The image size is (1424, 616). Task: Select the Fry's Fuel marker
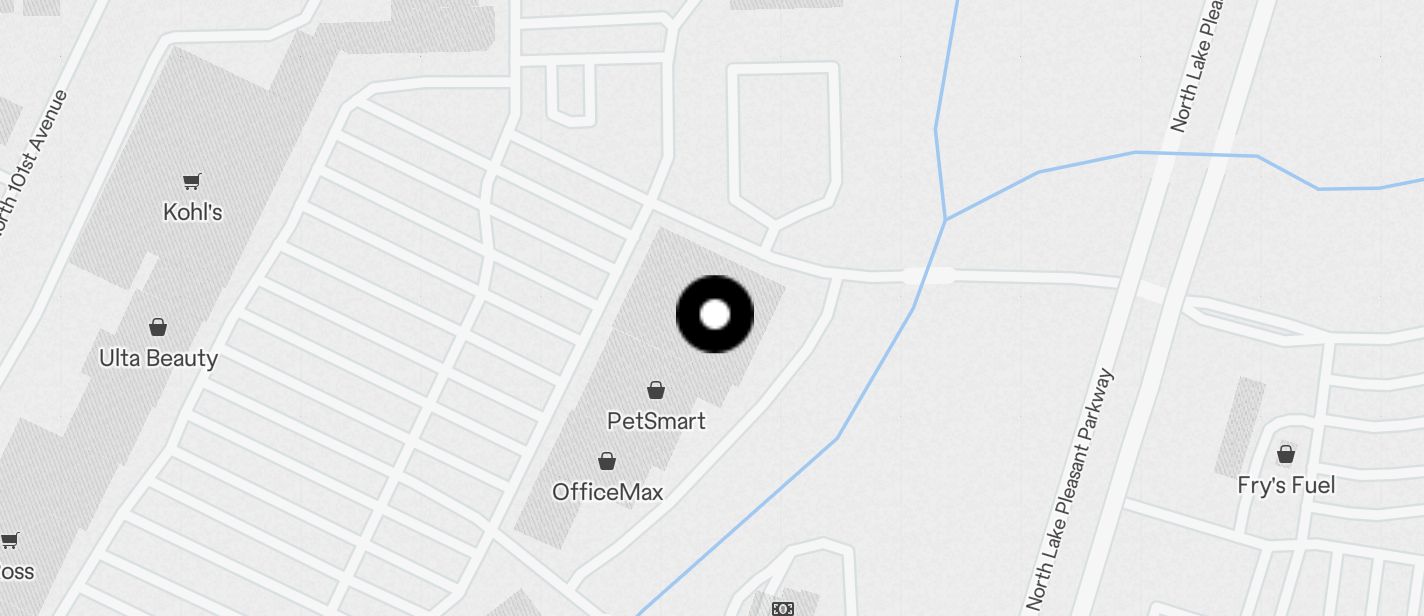pos(1286,455)
